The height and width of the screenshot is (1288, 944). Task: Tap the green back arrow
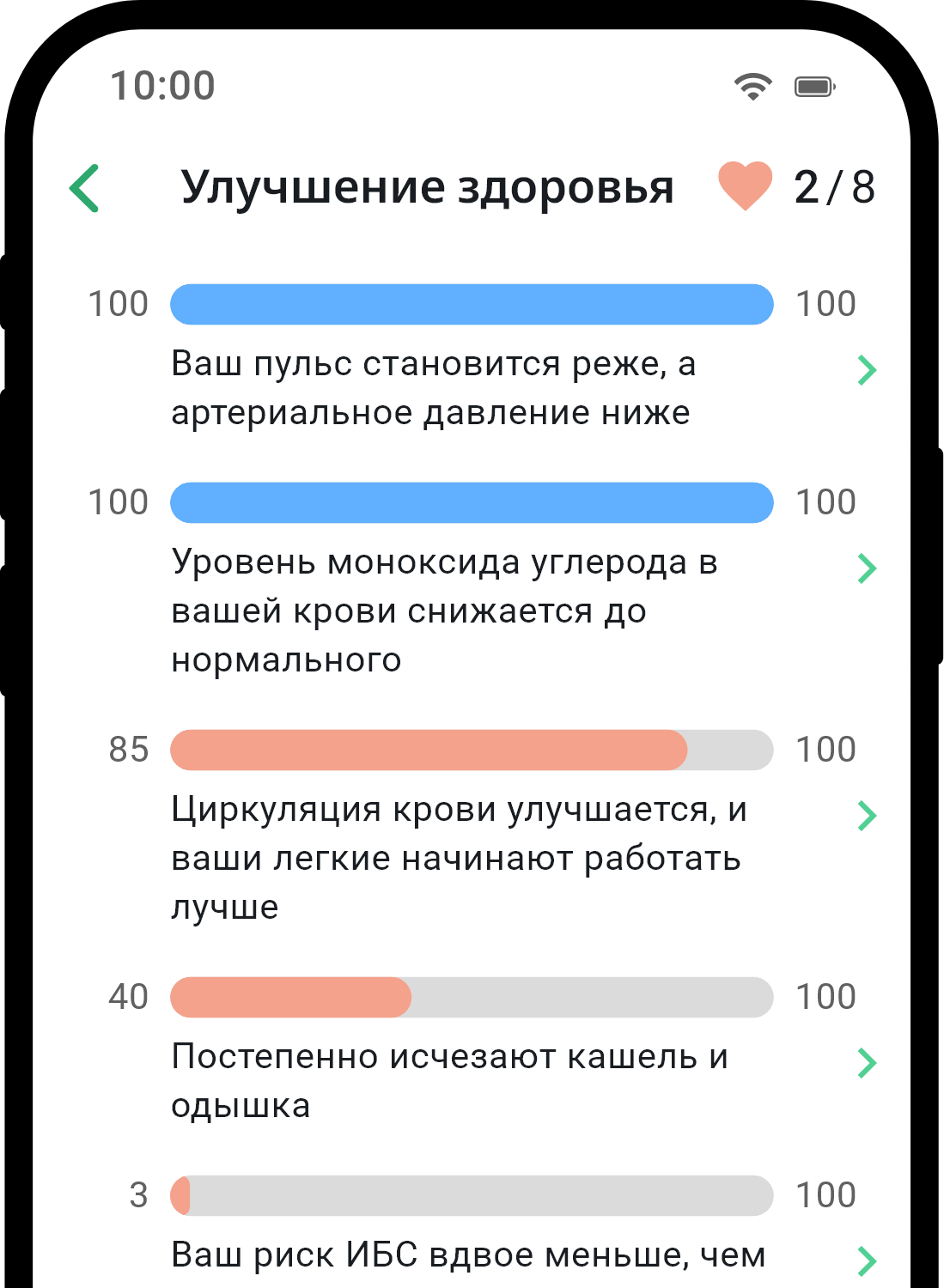coord(85,187)
